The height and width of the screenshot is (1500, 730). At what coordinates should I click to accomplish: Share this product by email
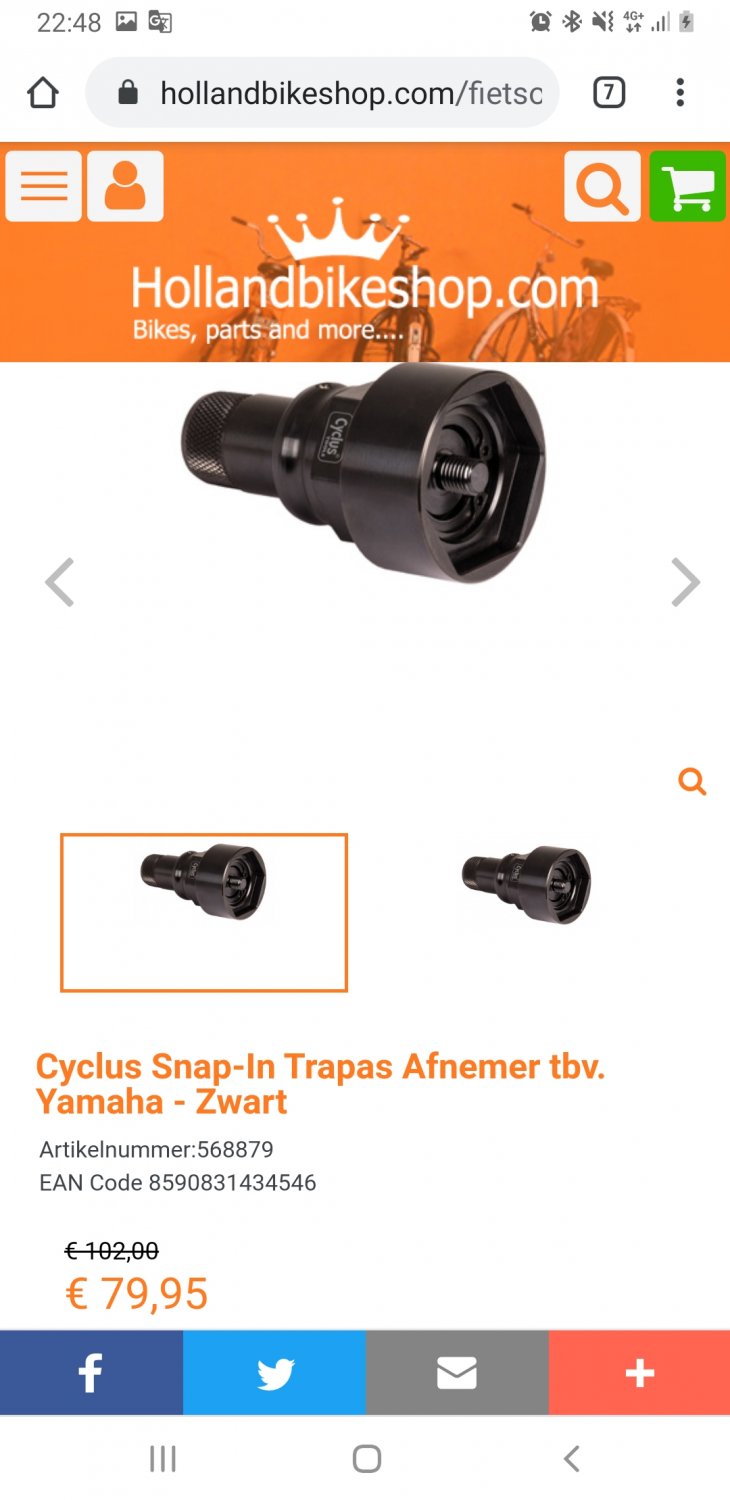pos(457,1373)
